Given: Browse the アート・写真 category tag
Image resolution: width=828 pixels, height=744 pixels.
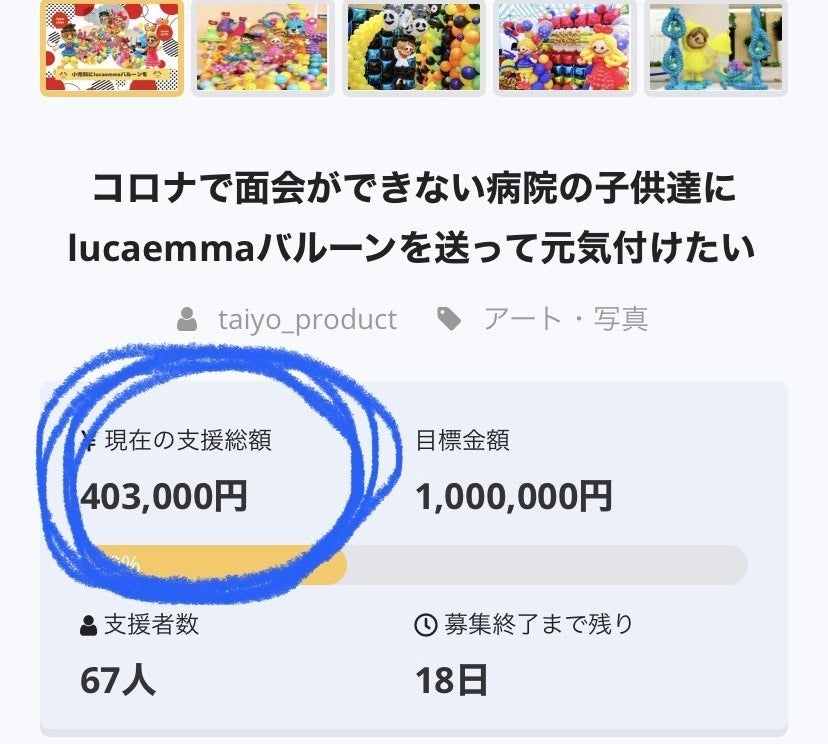Looking at the screenshot, I should pos(565,319).
